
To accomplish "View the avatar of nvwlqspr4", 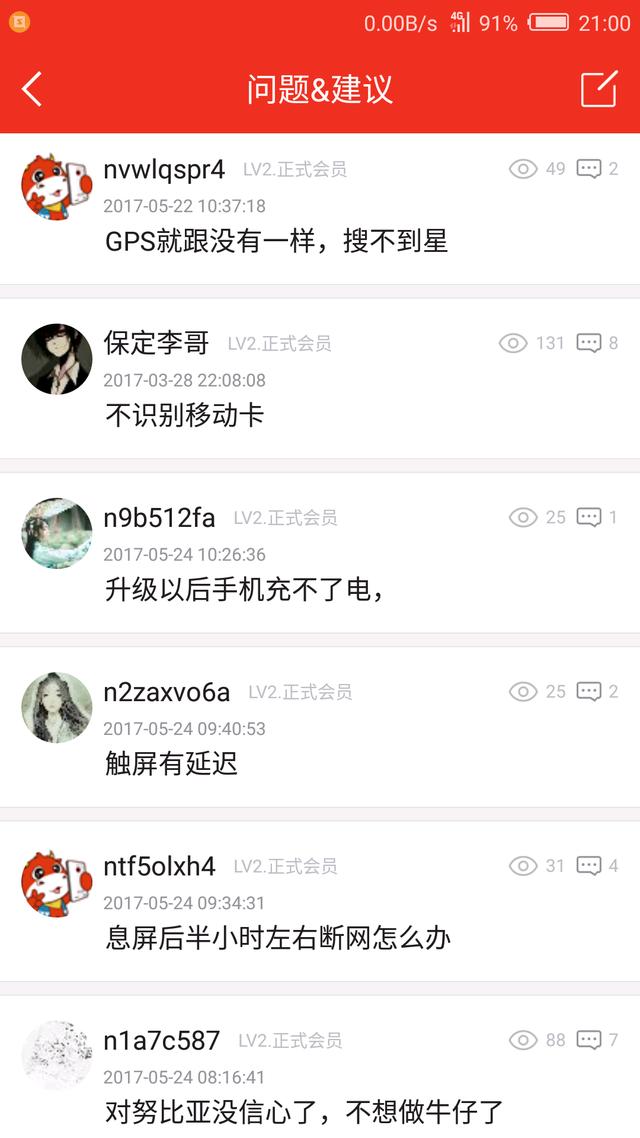I will 57,185.
